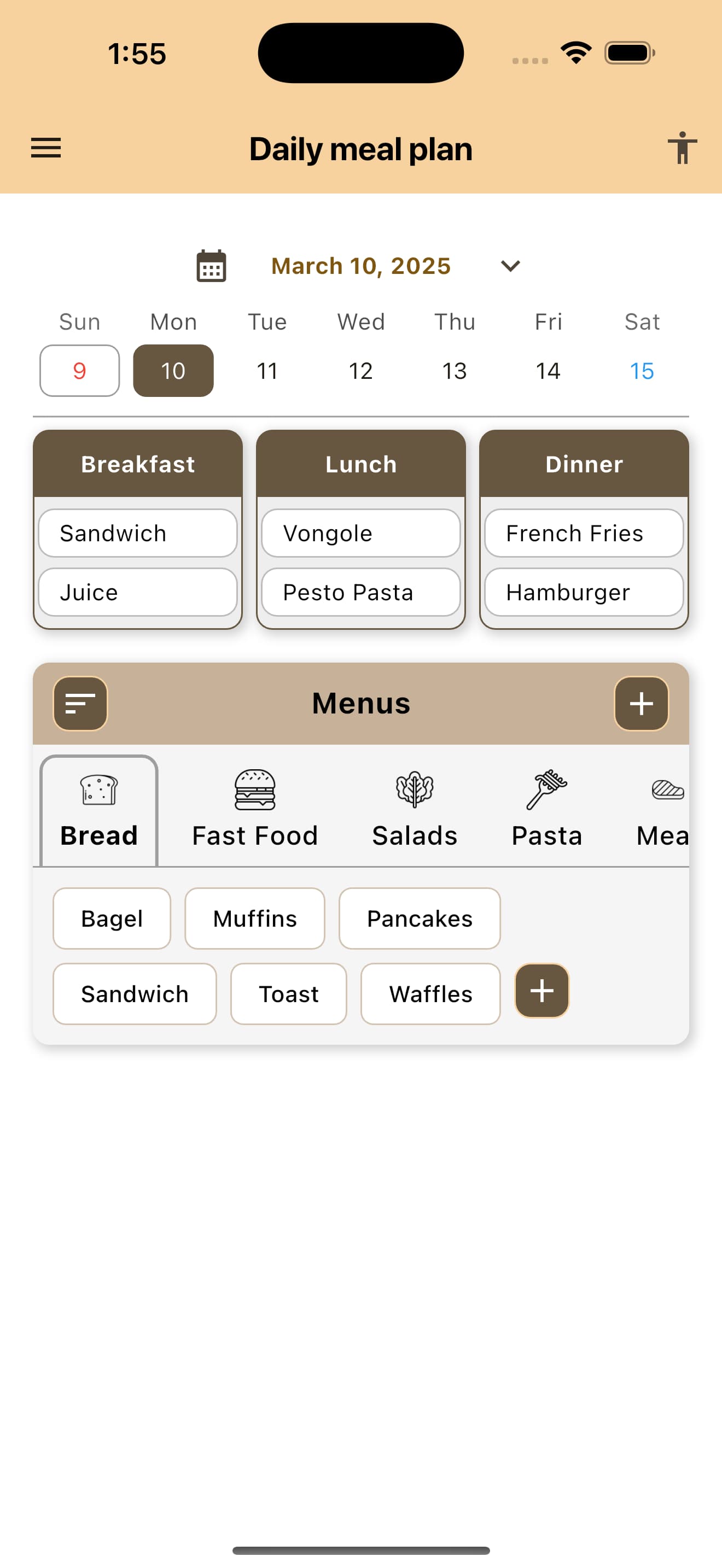722x1568 pixels.
Task: Open the calendar via the calendar icon
Action: [210, 265]
